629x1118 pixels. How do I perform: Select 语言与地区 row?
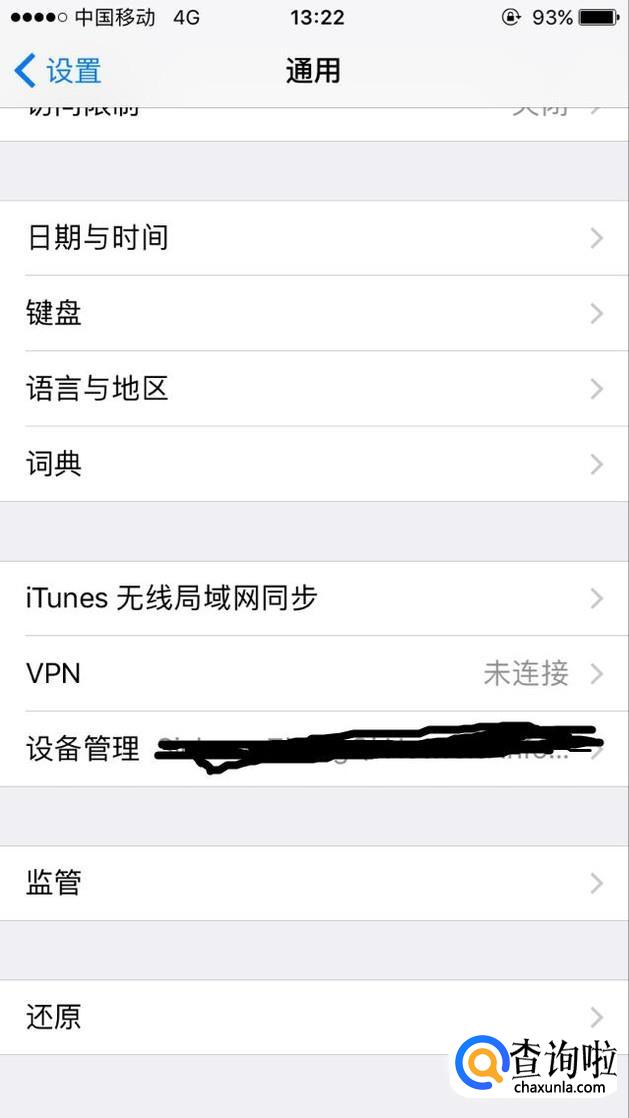(314, 388)
